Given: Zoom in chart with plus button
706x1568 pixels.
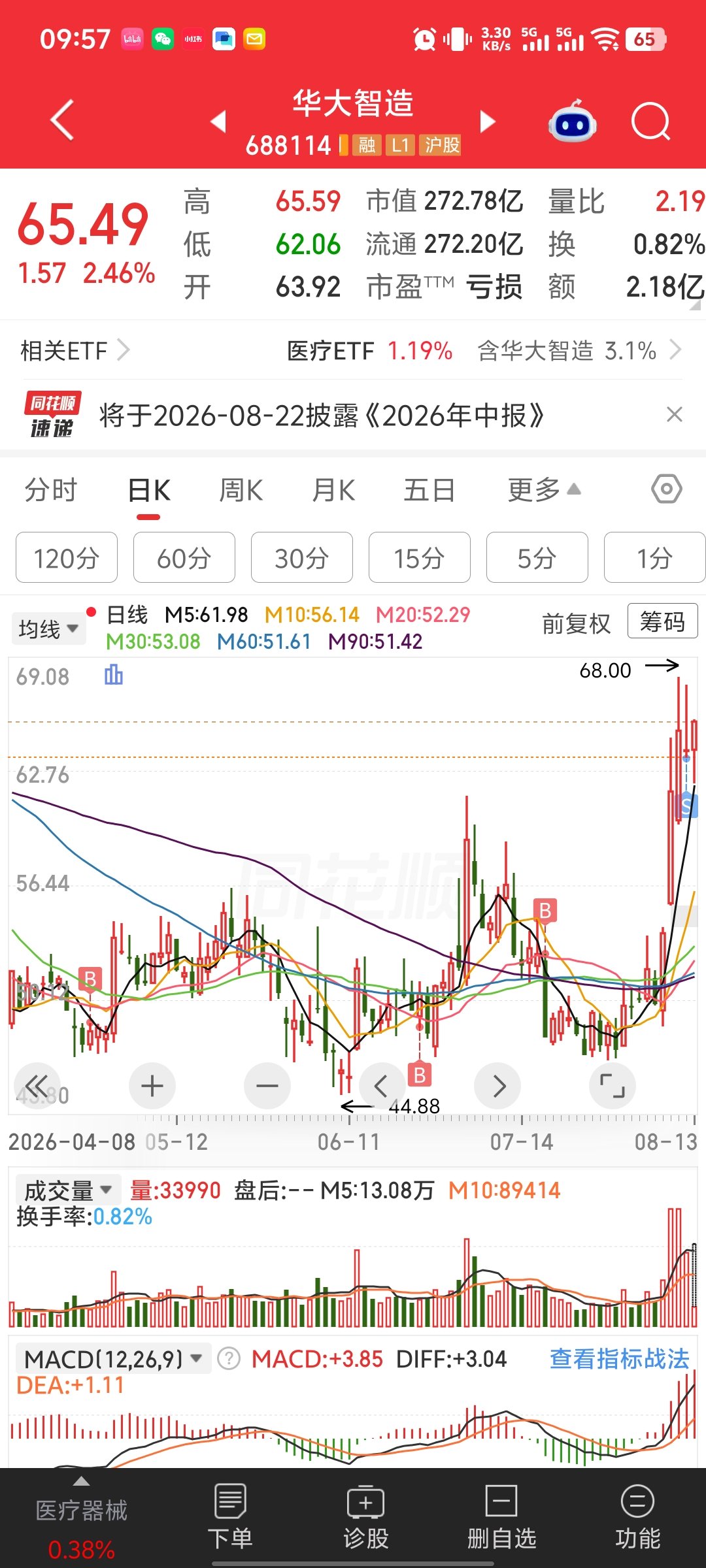Looking at the screenshot, I should click(152, 1086).
